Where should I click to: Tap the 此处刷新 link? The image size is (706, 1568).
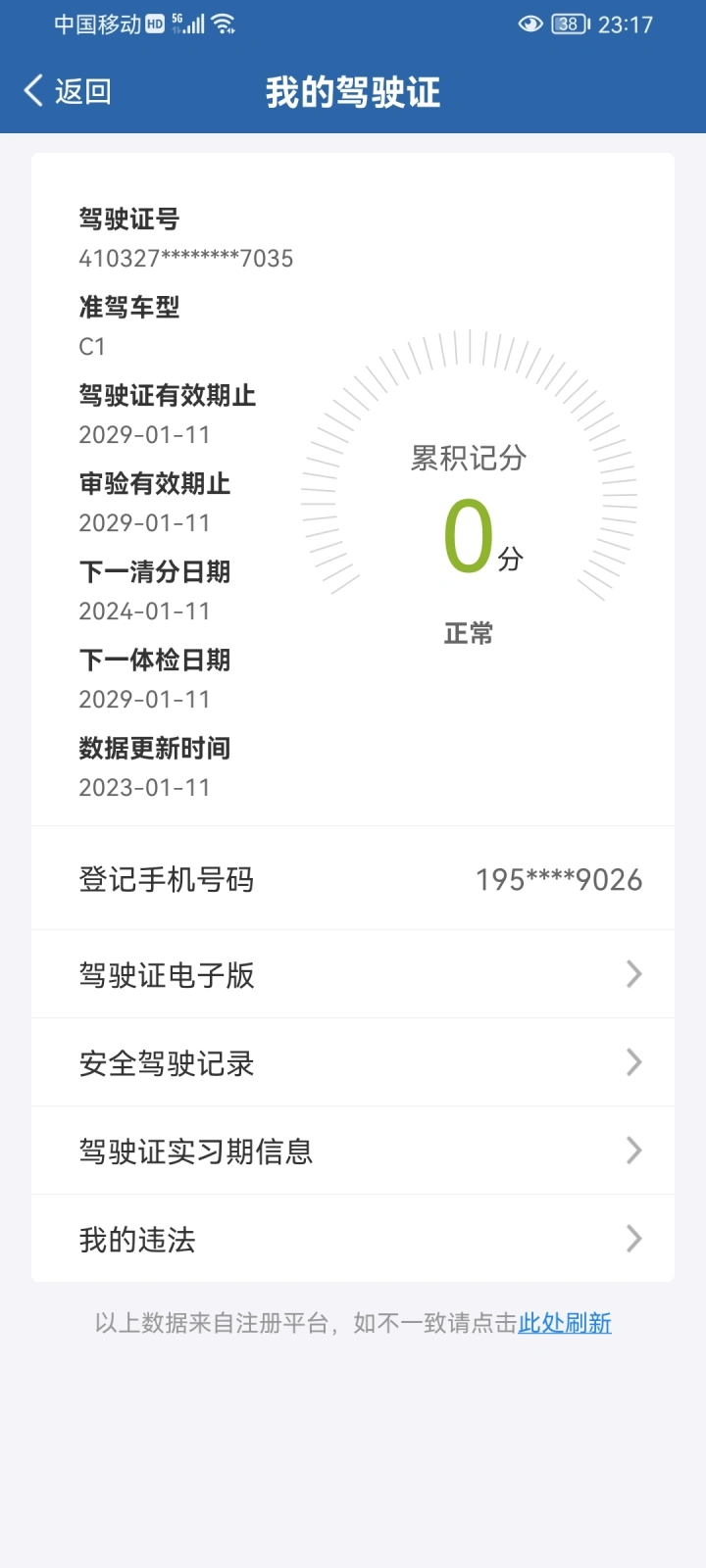[565, 1323]
